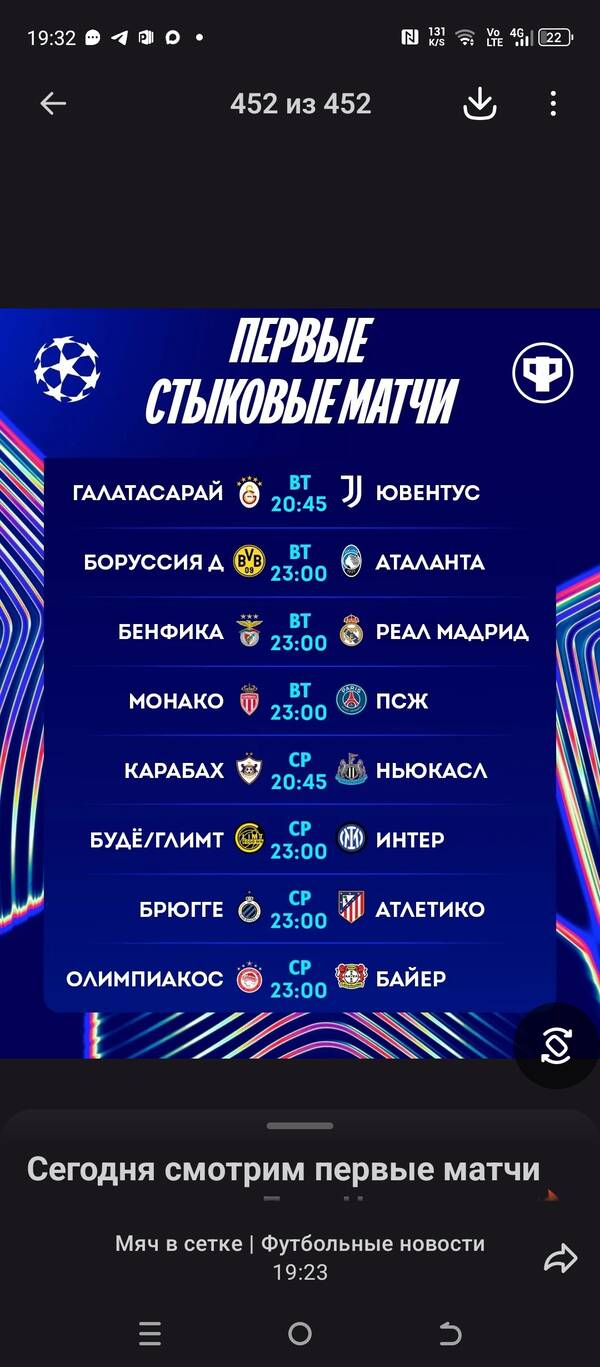Viewport: 600px width, 1367px height.
Task: Open the system recent apps view
Action: tap(150, 1333)
